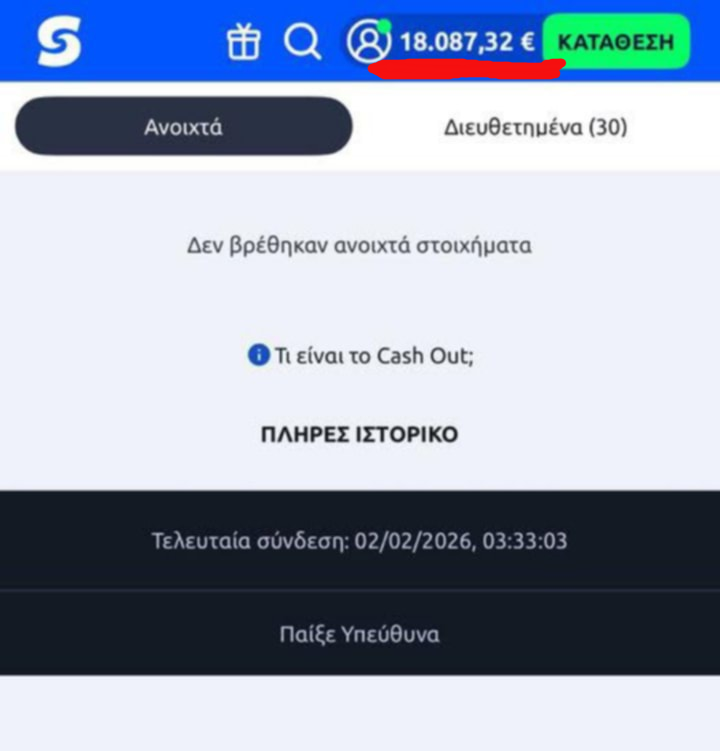Open the Παίξε Υπεύθυνα link
This screenshot has height=751, width=720.
pos(359,634)
